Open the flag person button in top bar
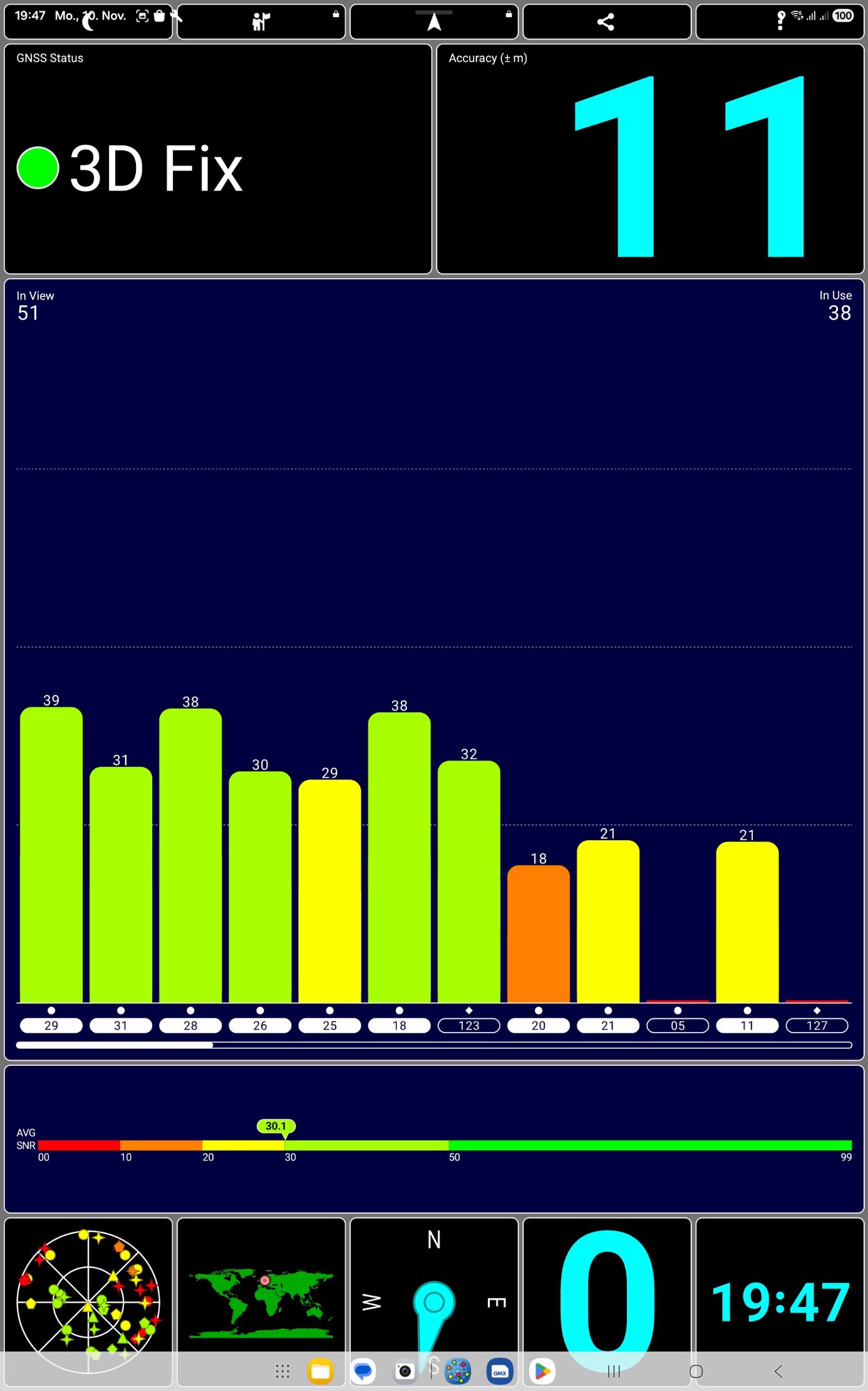Image resolution: width=868 pixels, height=1391 pixels. pyautogui.click(x=261, y=22)
